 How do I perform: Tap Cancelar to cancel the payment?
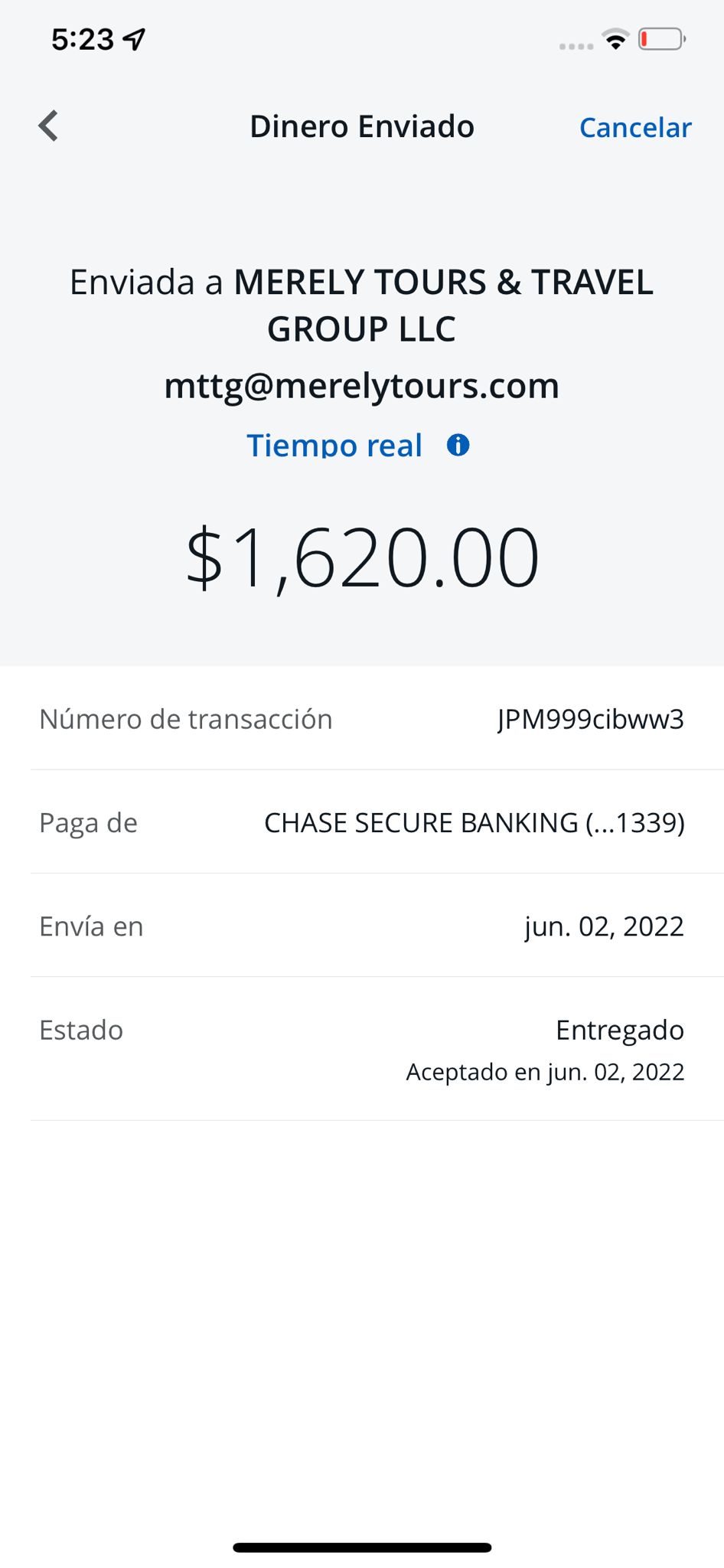[x=635, y=127]
